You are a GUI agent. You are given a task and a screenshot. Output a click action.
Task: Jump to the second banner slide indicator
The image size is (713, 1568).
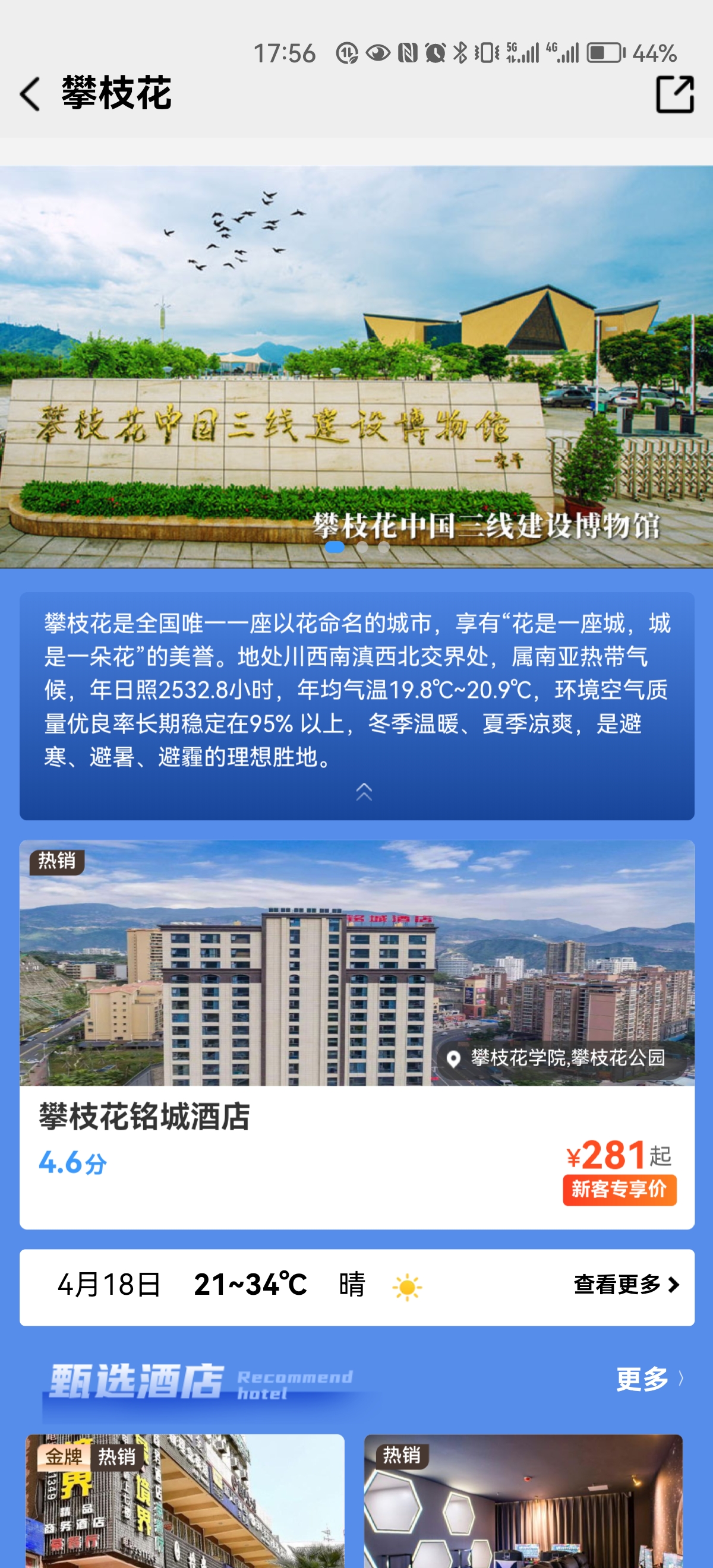click(362, 546)
